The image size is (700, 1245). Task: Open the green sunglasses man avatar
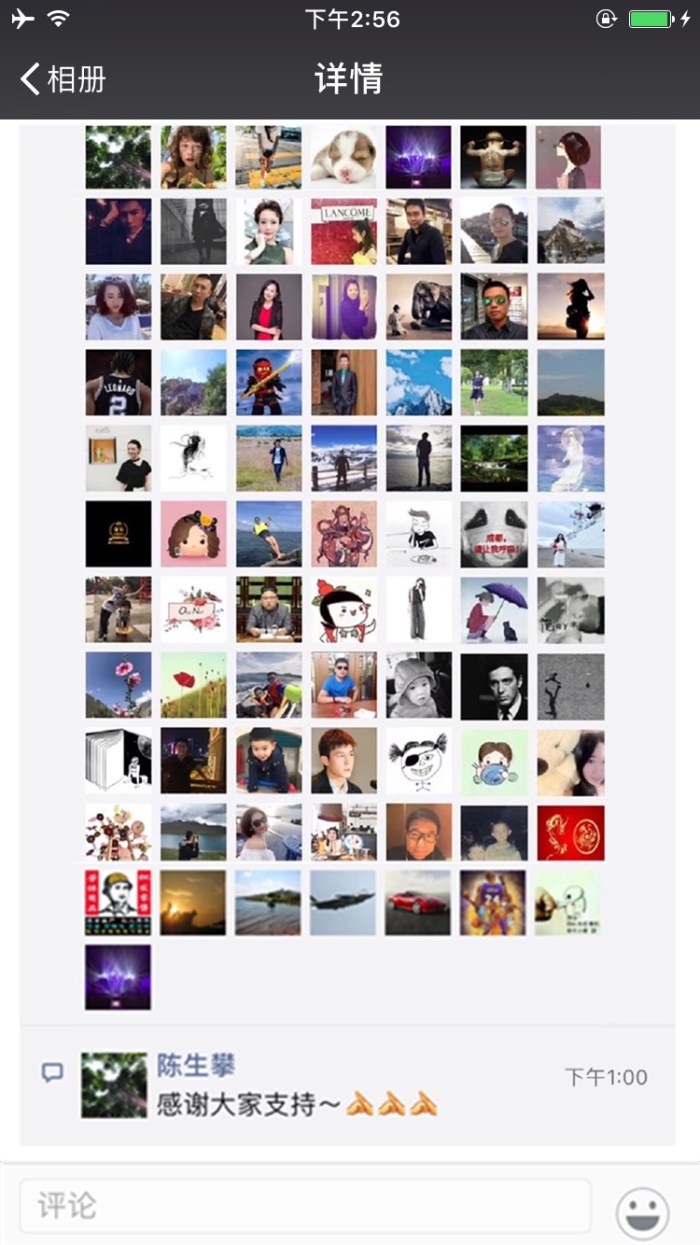493,307
